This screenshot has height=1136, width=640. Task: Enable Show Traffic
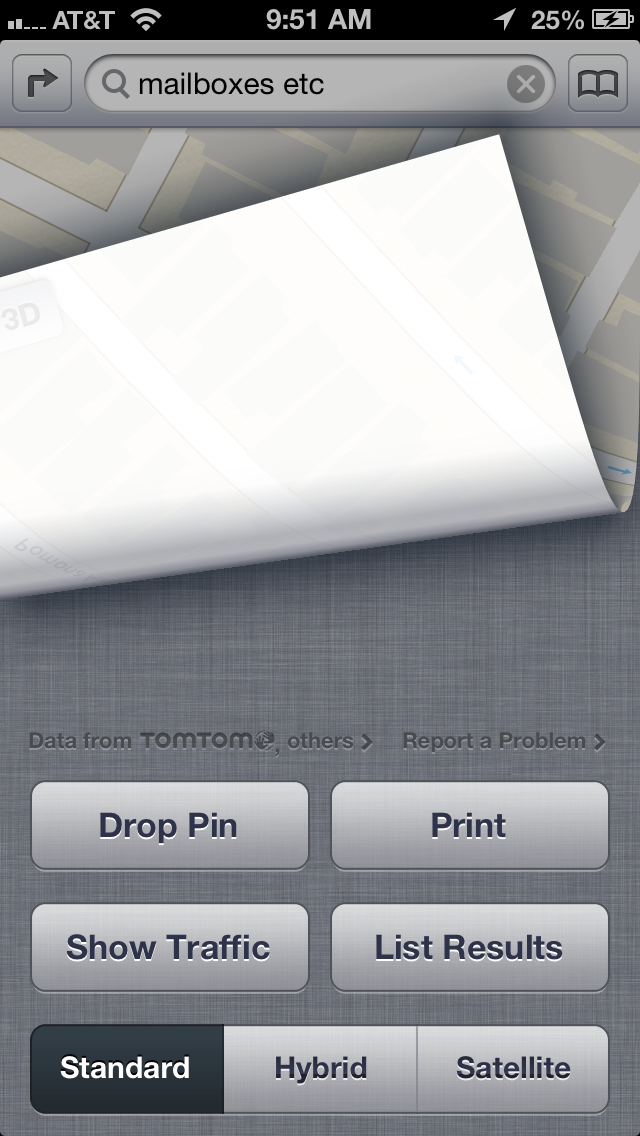(170, 947)
